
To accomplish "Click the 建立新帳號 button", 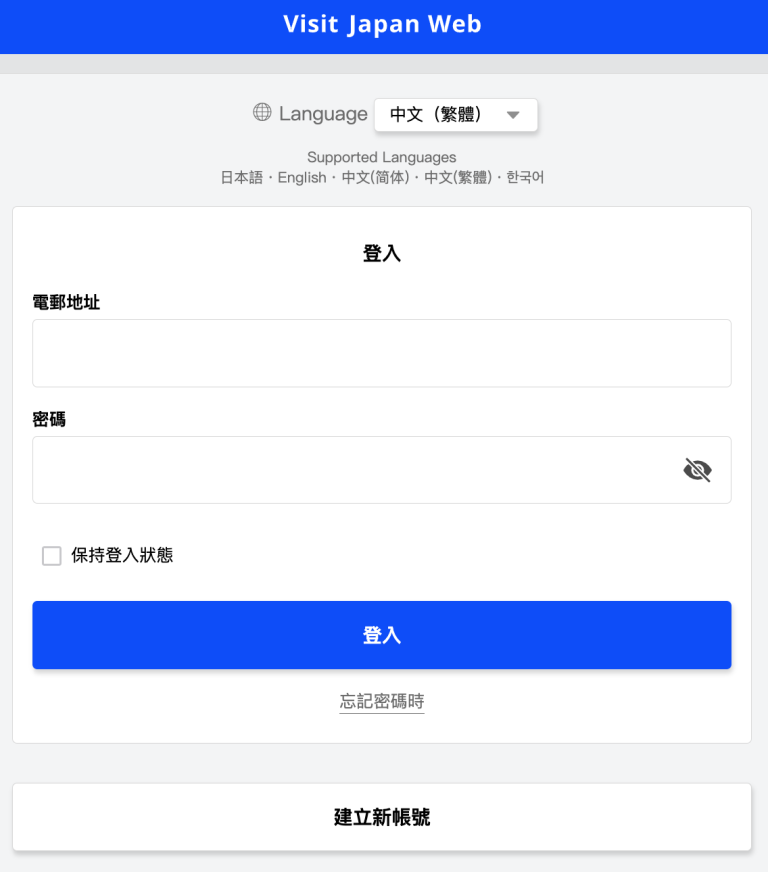I will pos(381,816).
